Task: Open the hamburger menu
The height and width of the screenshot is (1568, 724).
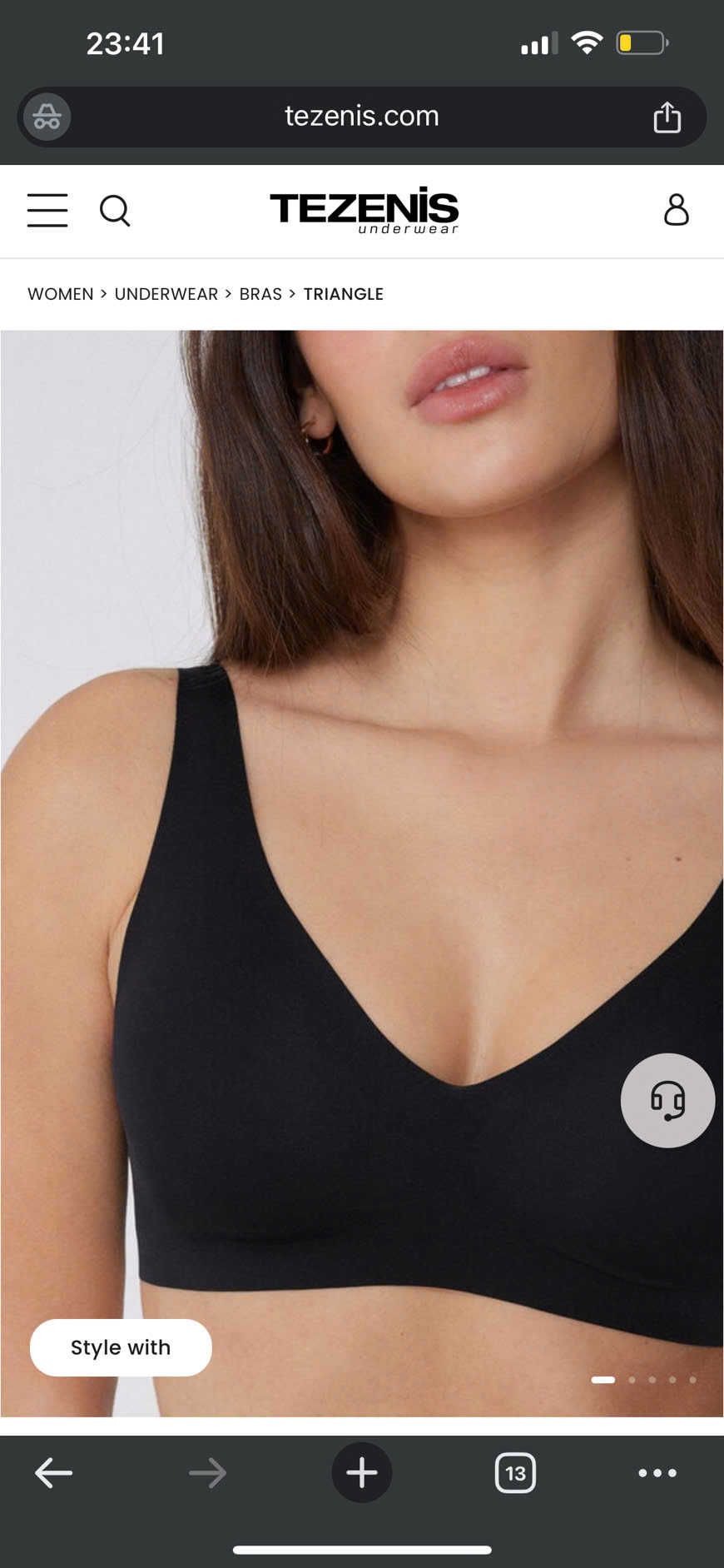Action: tap(47, 211)
